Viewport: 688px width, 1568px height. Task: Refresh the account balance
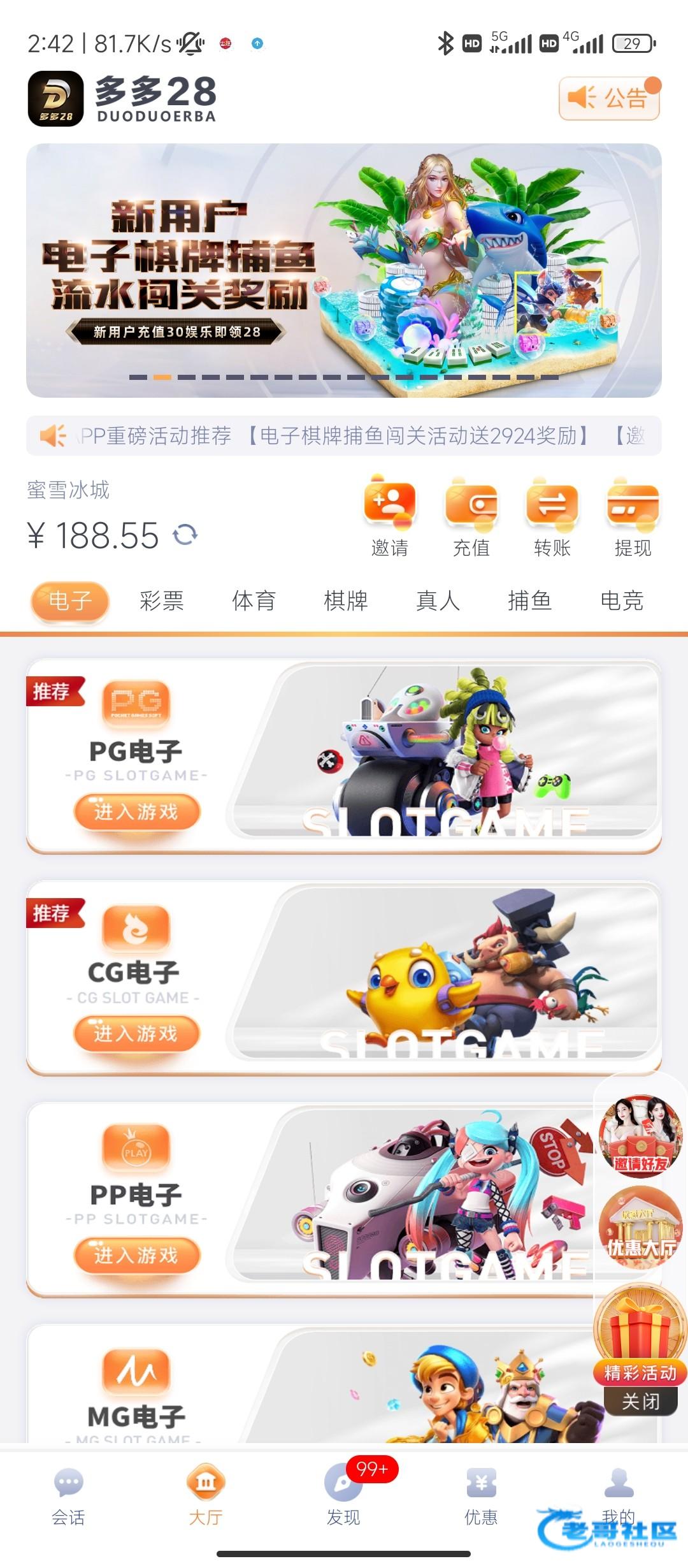(185, 534)
